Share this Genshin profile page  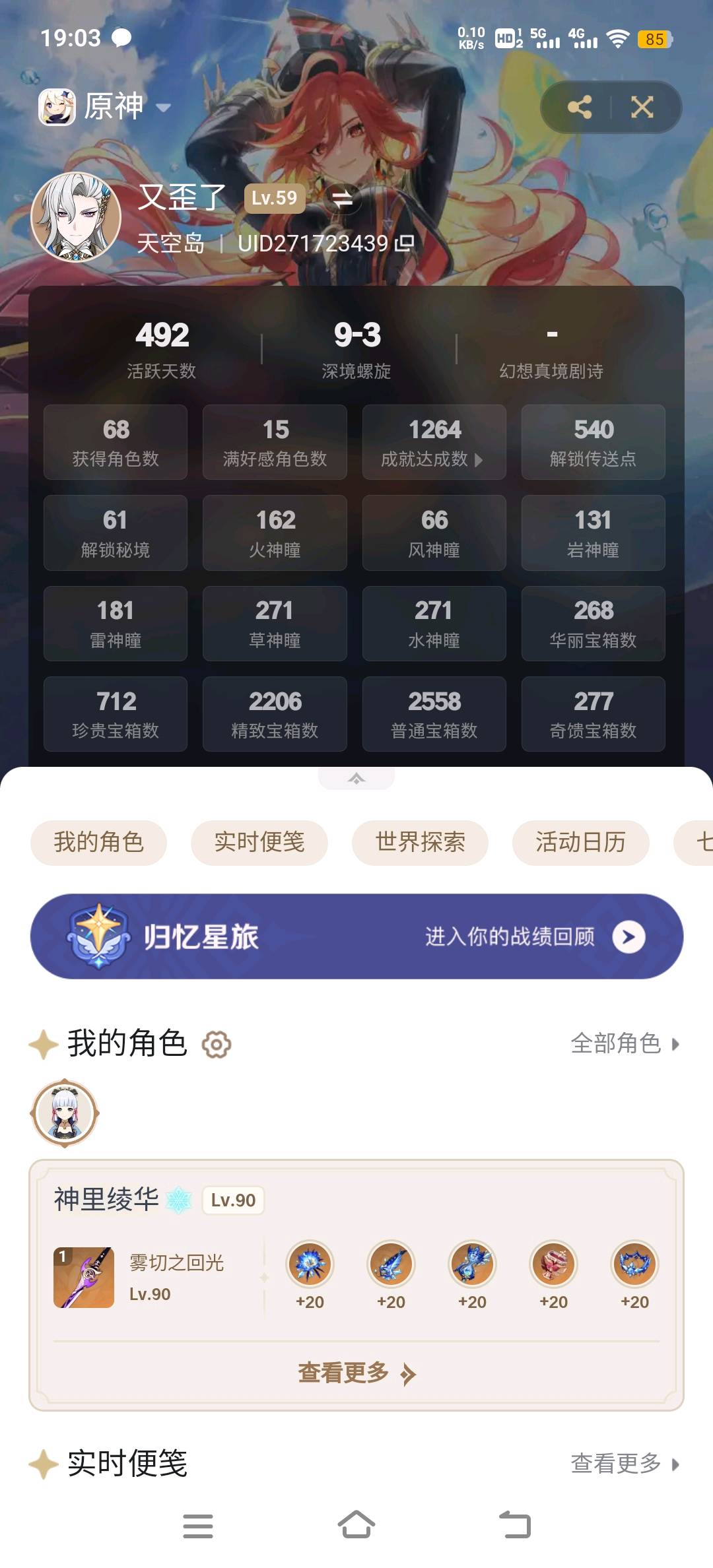[x=579, y=107]
